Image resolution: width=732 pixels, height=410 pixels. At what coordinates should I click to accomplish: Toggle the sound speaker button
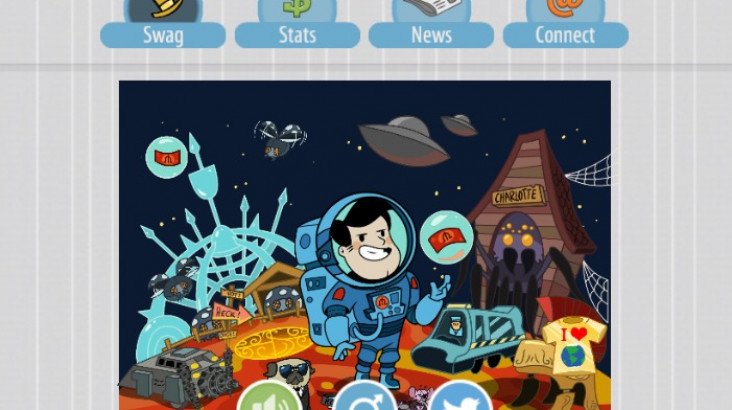pos(268,396)
